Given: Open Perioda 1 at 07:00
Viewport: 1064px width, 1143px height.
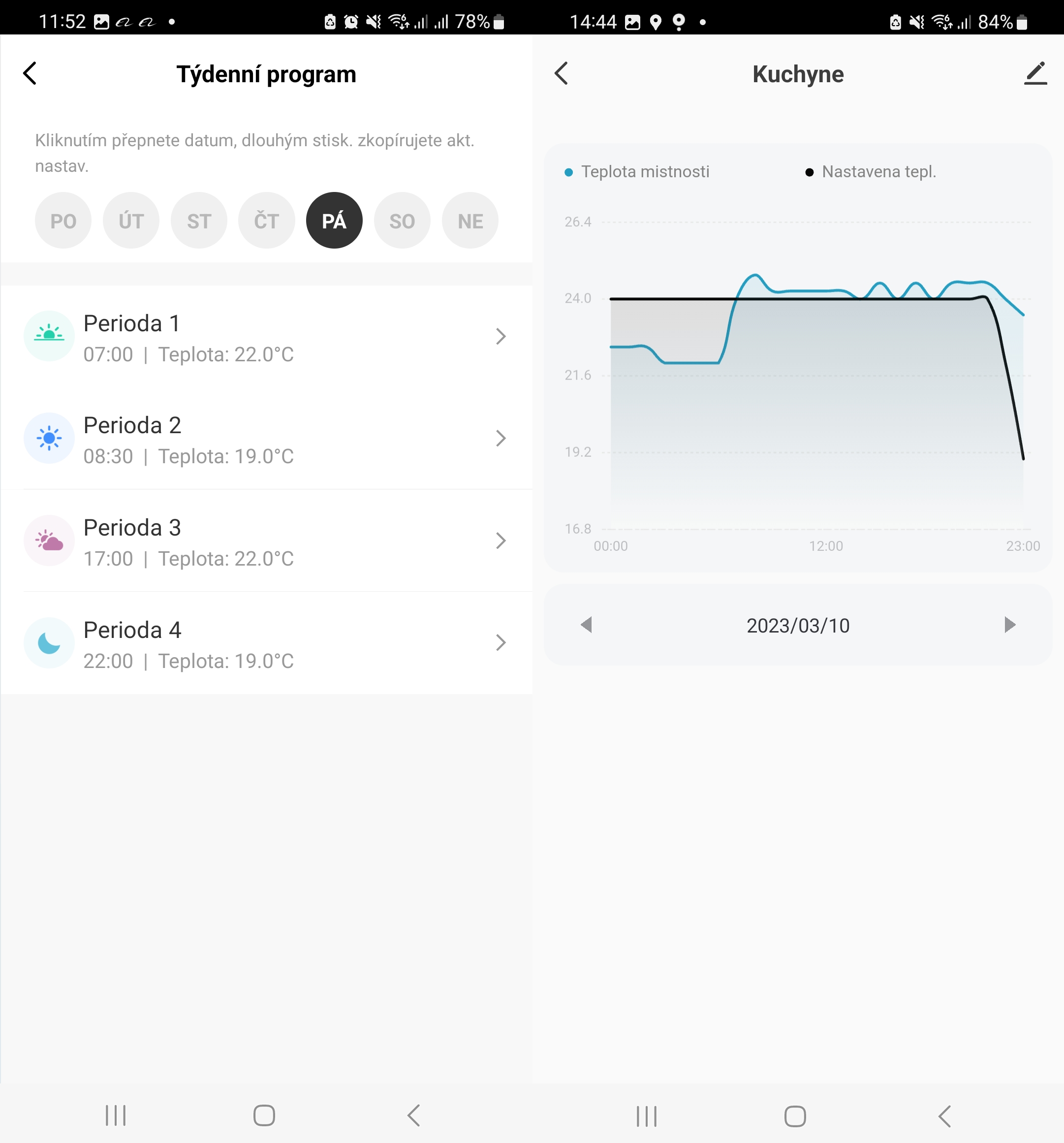Looking at the screenshot, I should (x=266, y=337).
